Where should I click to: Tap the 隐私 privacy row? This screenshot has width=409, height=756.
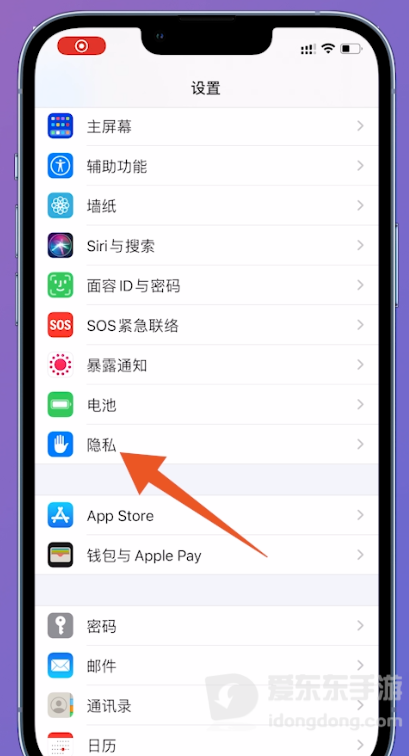click(206, 445)
